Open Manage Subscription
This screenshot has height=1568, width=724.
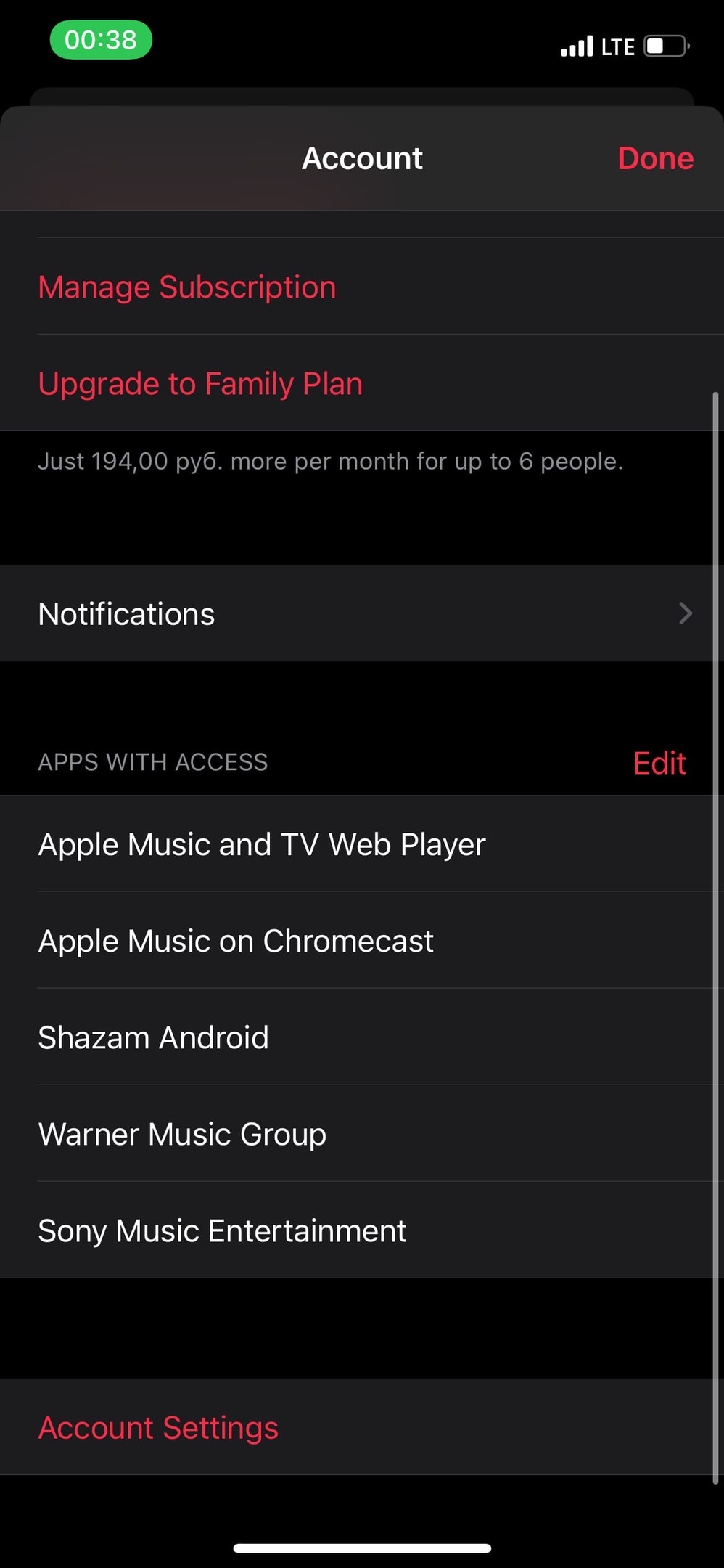tap(187, 287)
